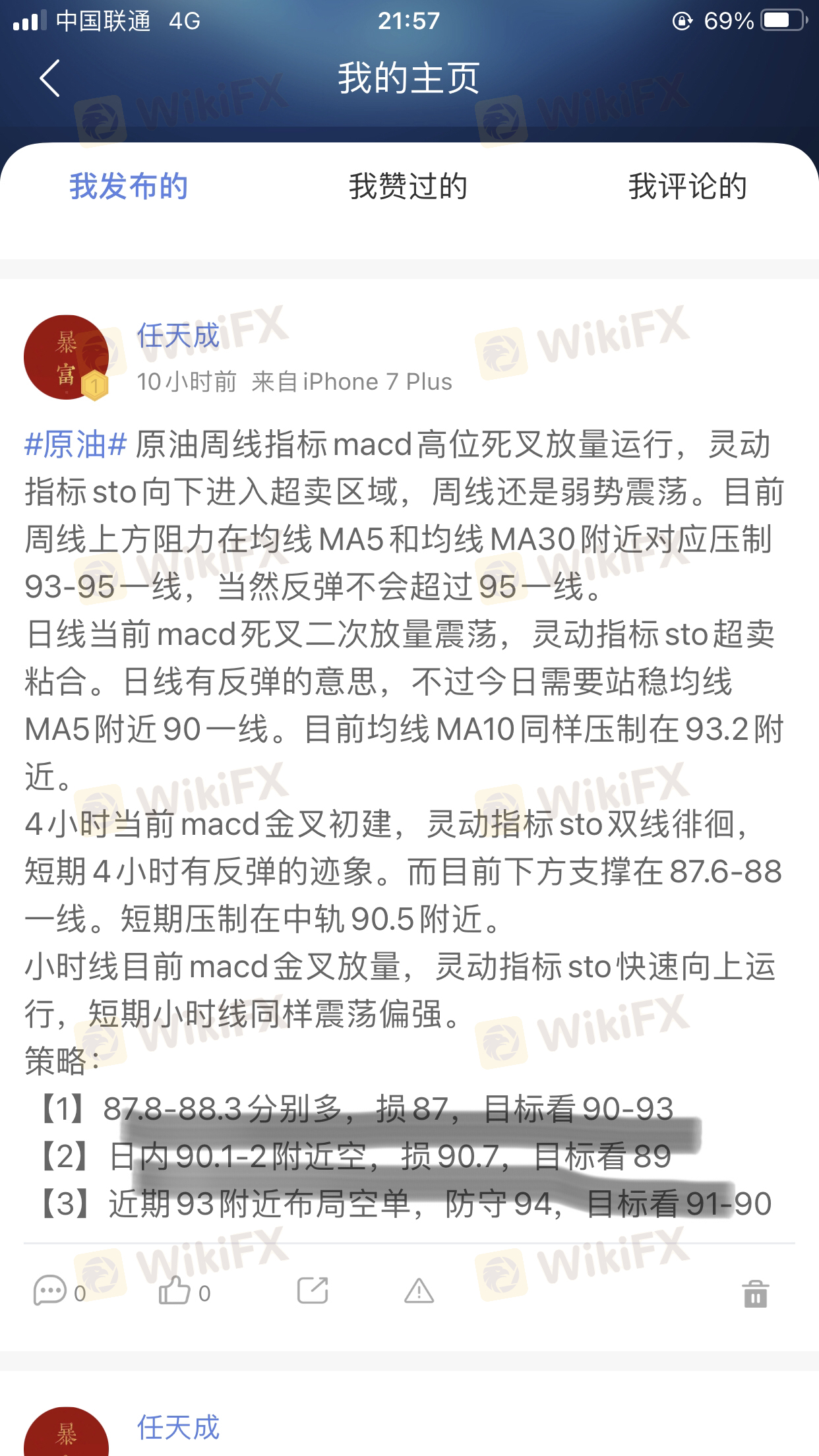Delete the 原油 post

click(755, 1294)
